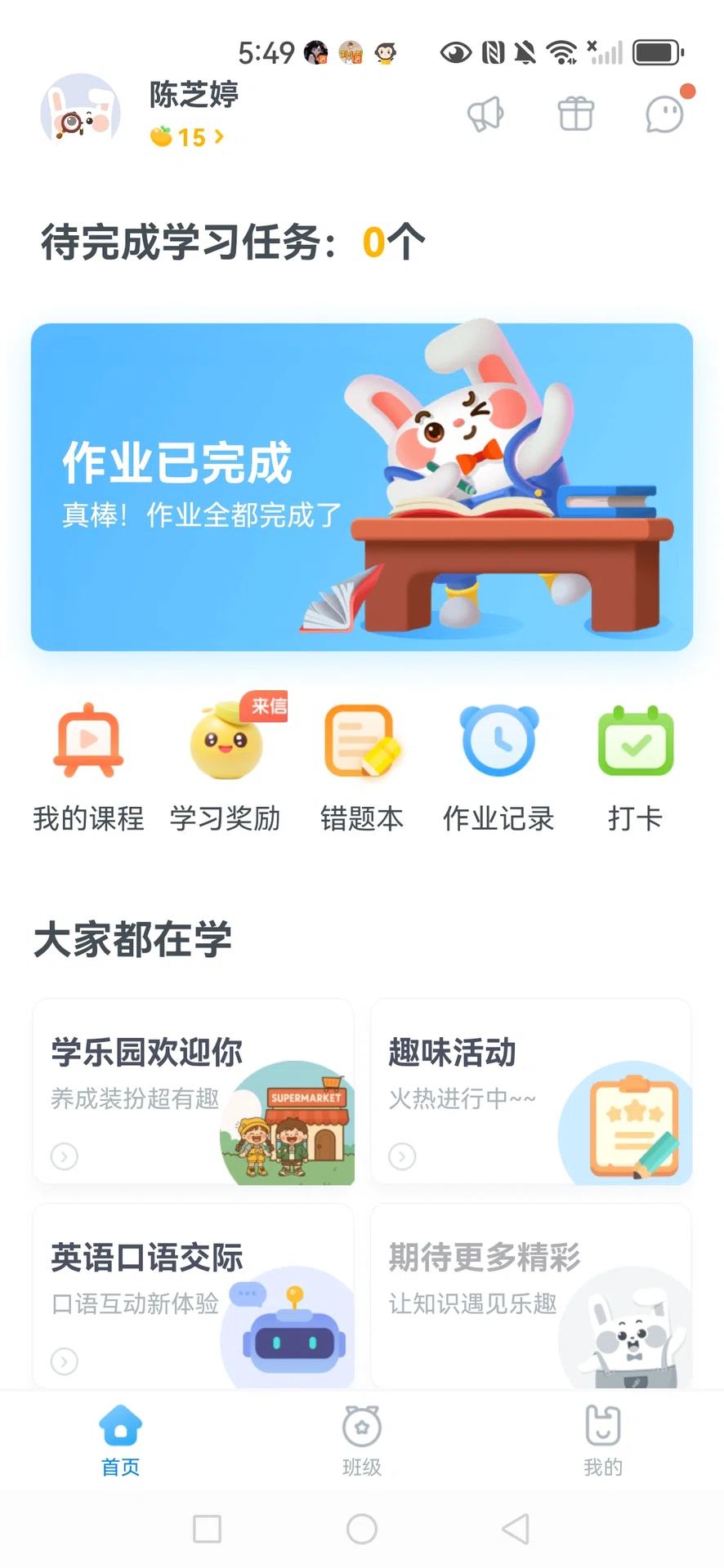Image resolution: width=724 pixels, height=1568 pixels.
Task: Open the messages chat bubble
Action: click(x=664, y=114)
